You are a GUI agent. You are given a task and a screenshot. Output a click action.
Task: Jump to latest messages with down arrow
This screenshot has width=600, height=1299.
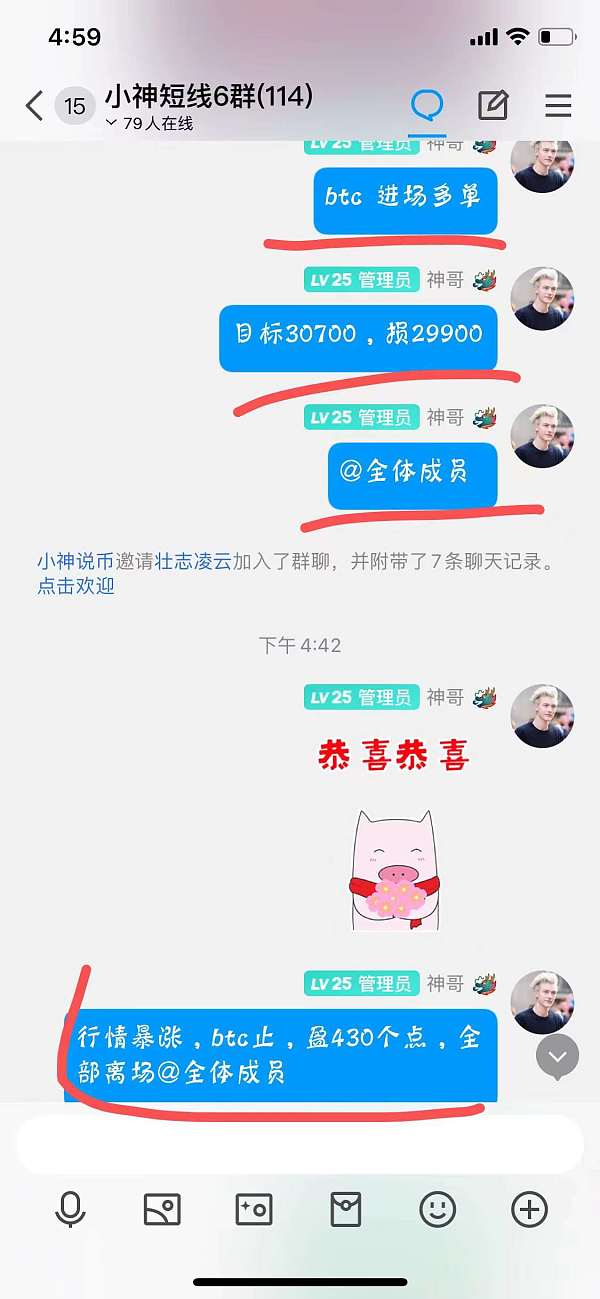point(557,1057)
